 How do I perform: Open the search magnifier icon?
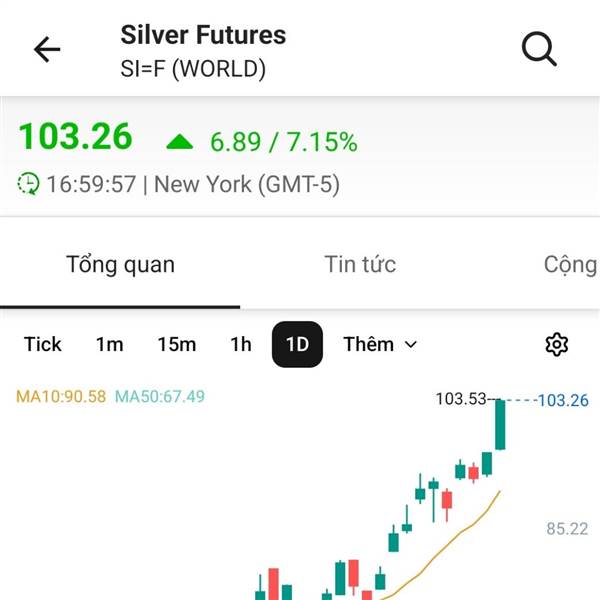pyautogui.click(x=539, y=49)
